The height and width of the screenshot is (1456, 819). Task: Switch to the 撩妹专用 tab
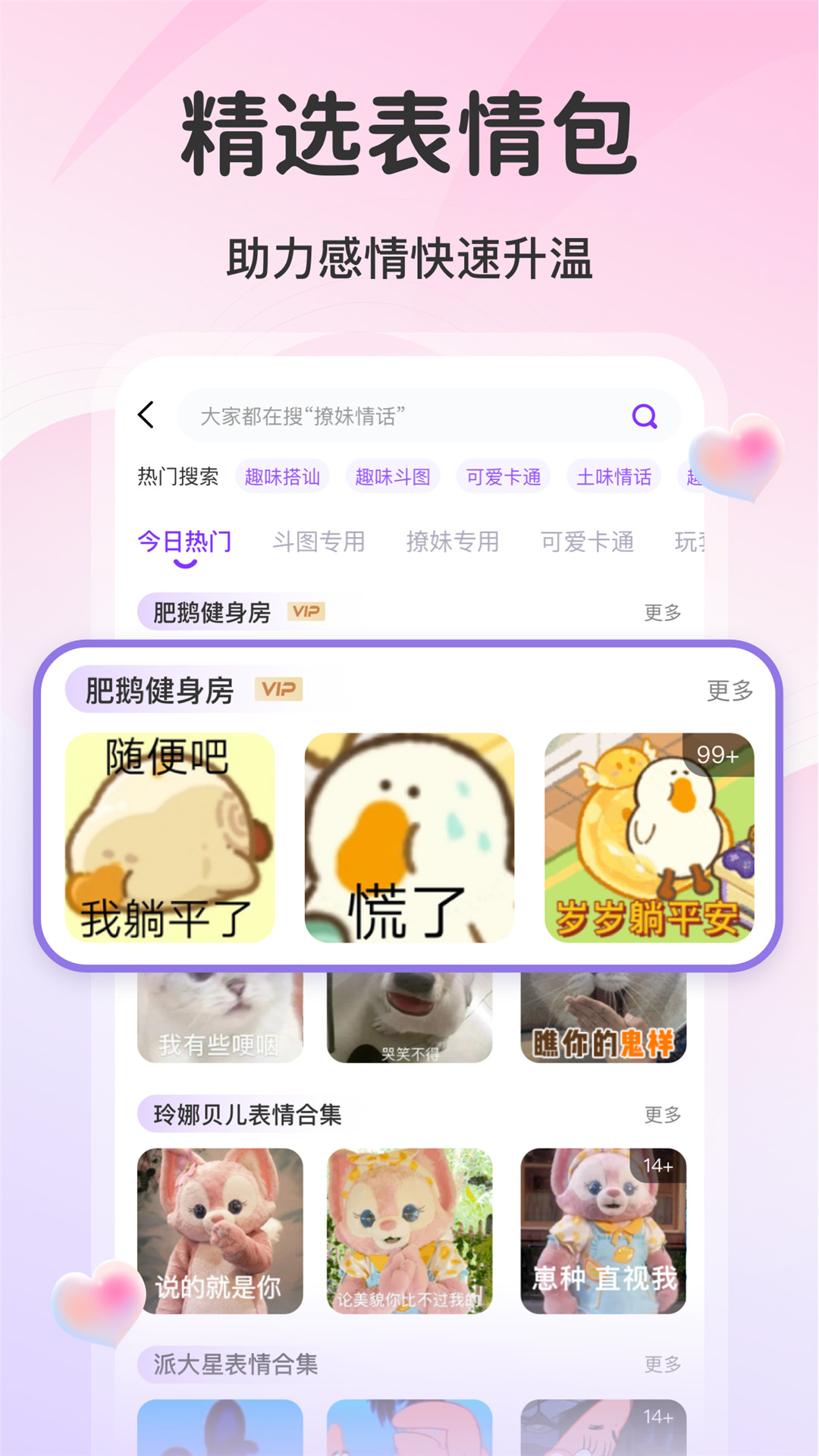[x=451, y=541]
